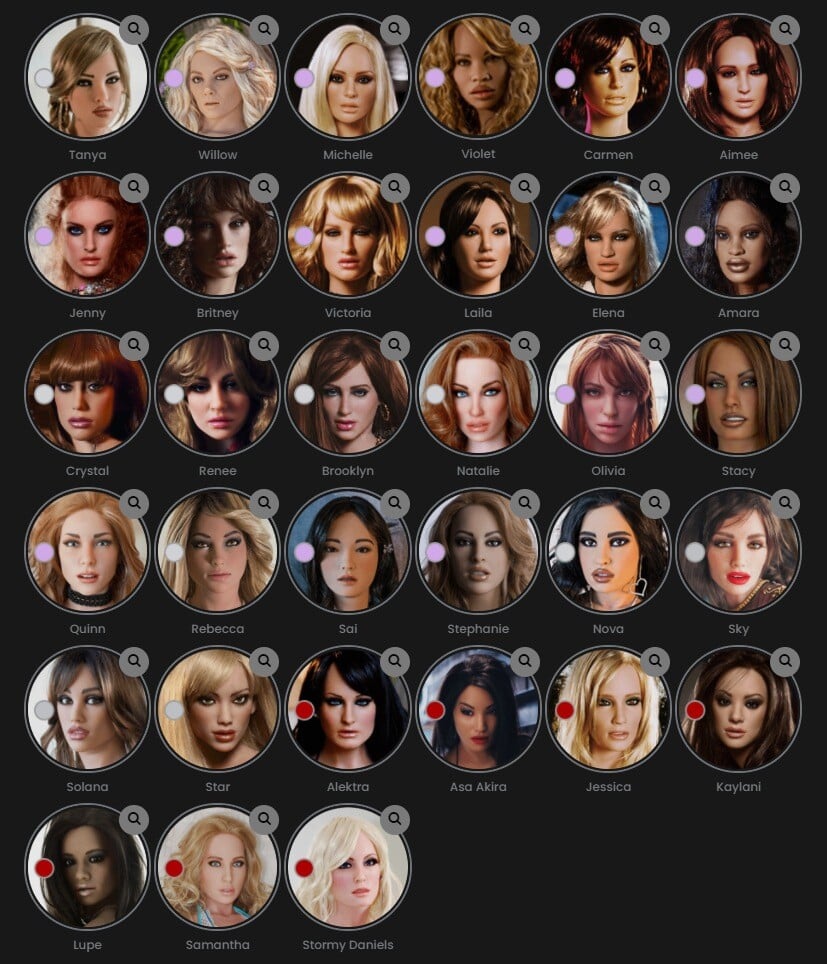Select the Amara option

738,236
